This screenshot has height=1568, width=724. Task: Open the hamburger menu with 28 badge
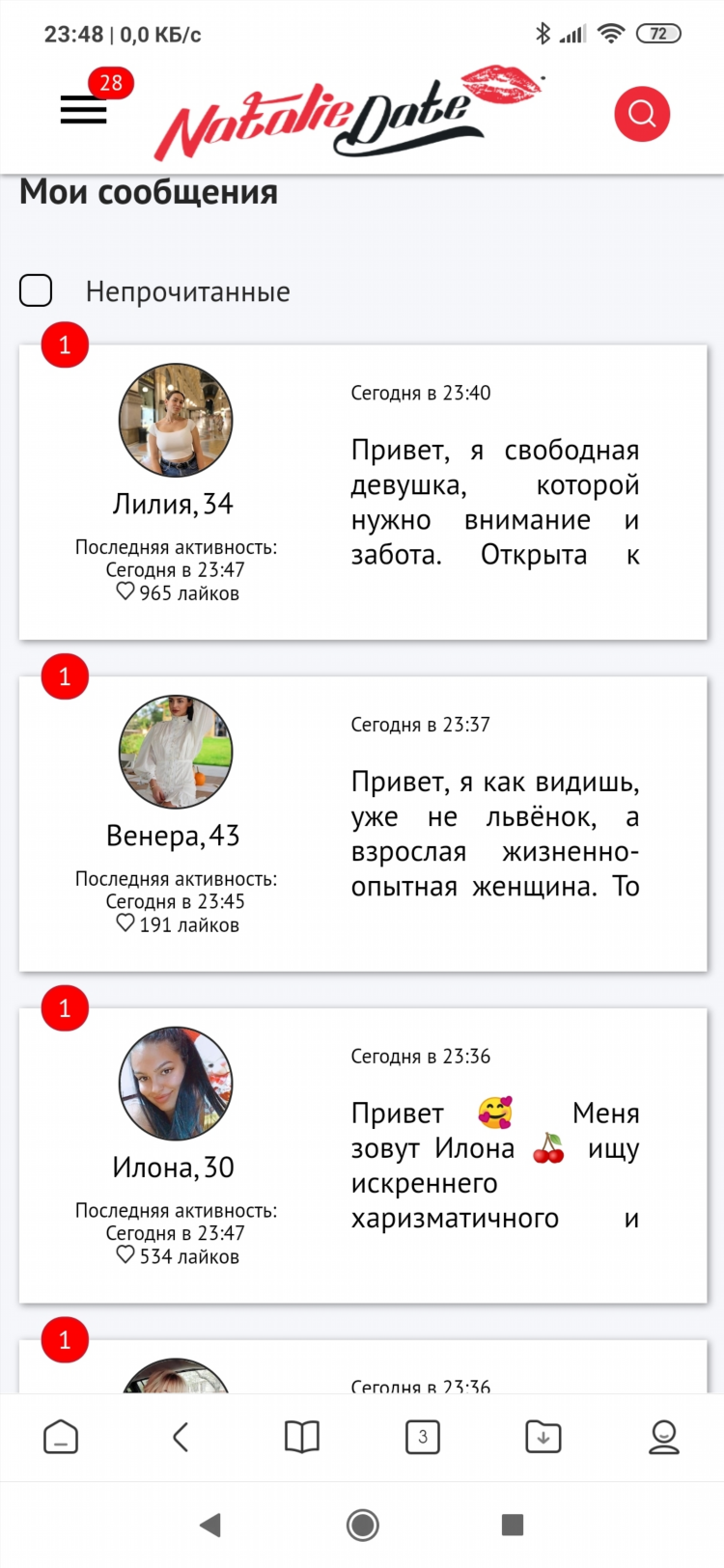coord(84,109)
